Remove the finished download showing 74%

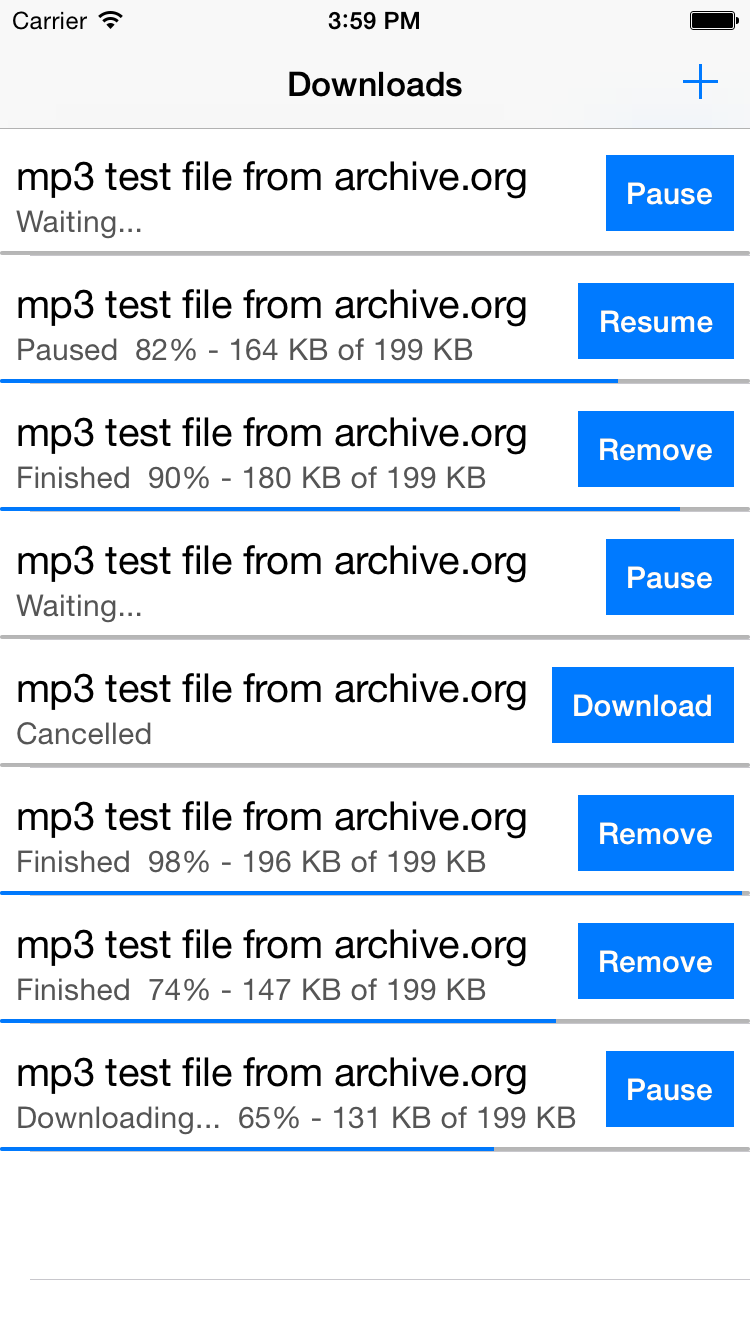click(x=655, y=962)
